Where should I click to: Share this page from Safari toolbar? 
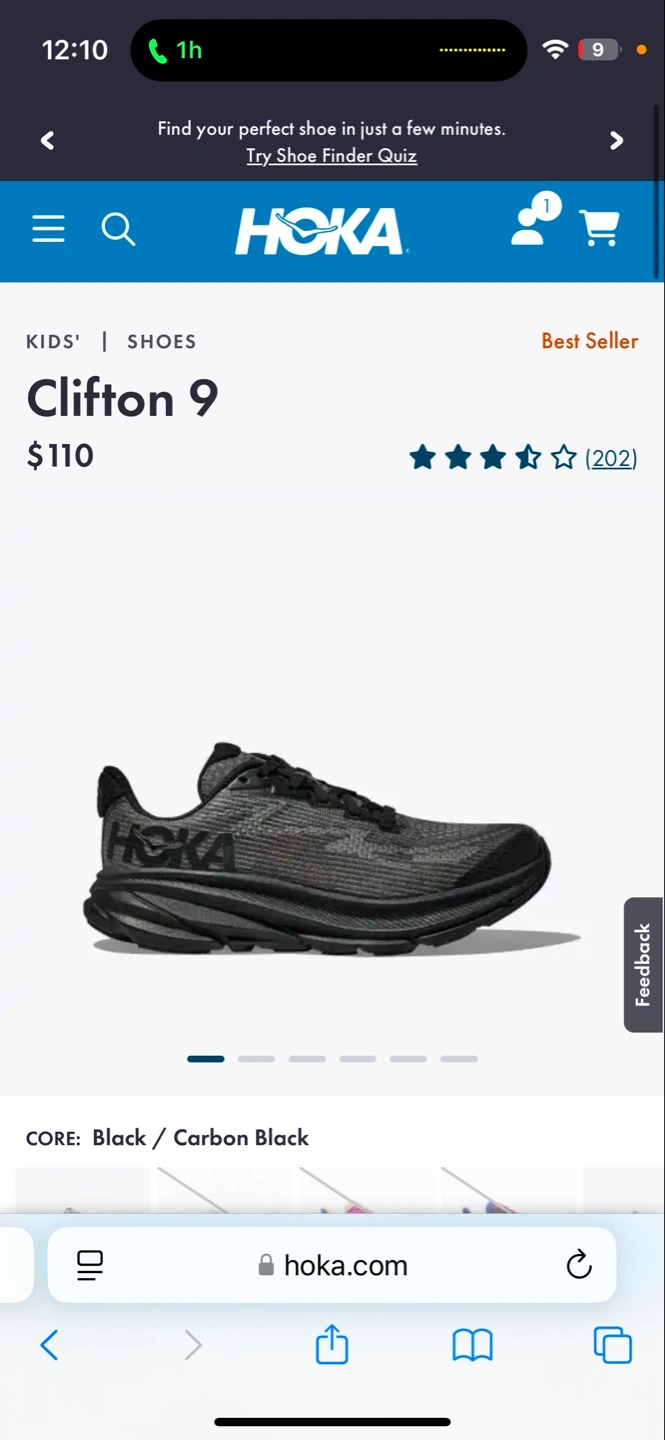(332, 1344)
